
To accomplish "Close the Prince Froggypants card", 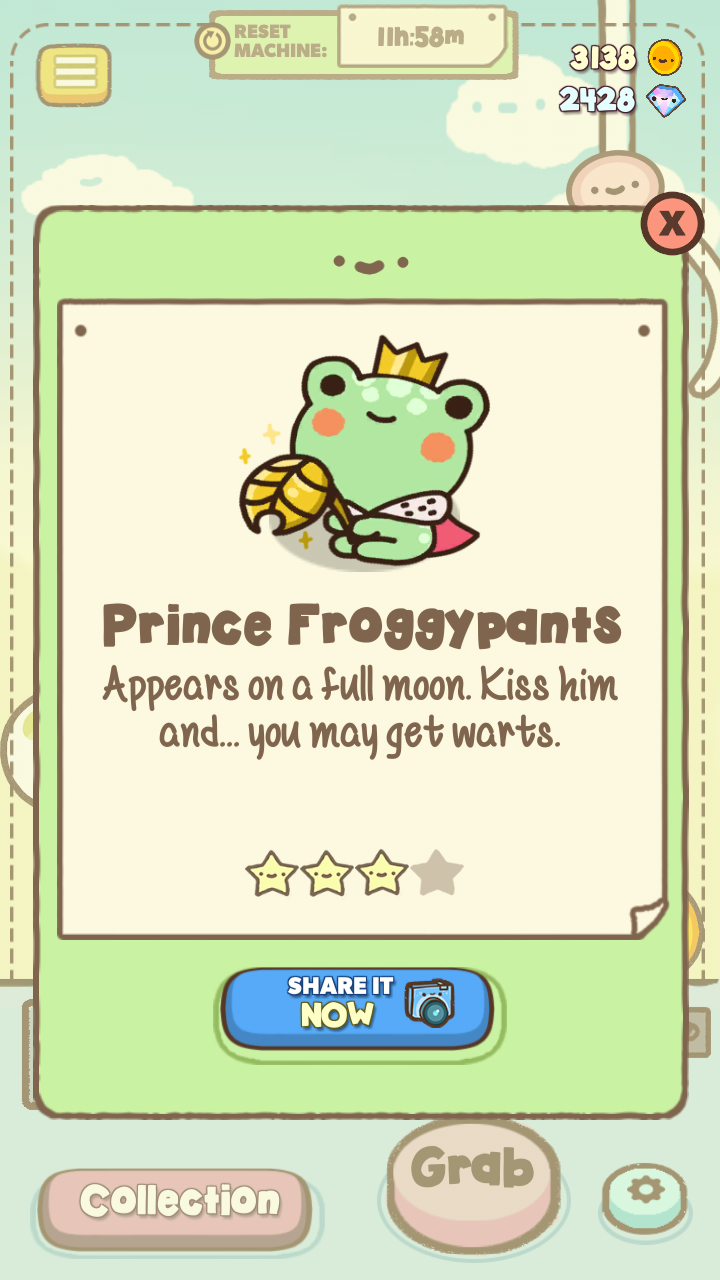I will click(x=672, y=223).
